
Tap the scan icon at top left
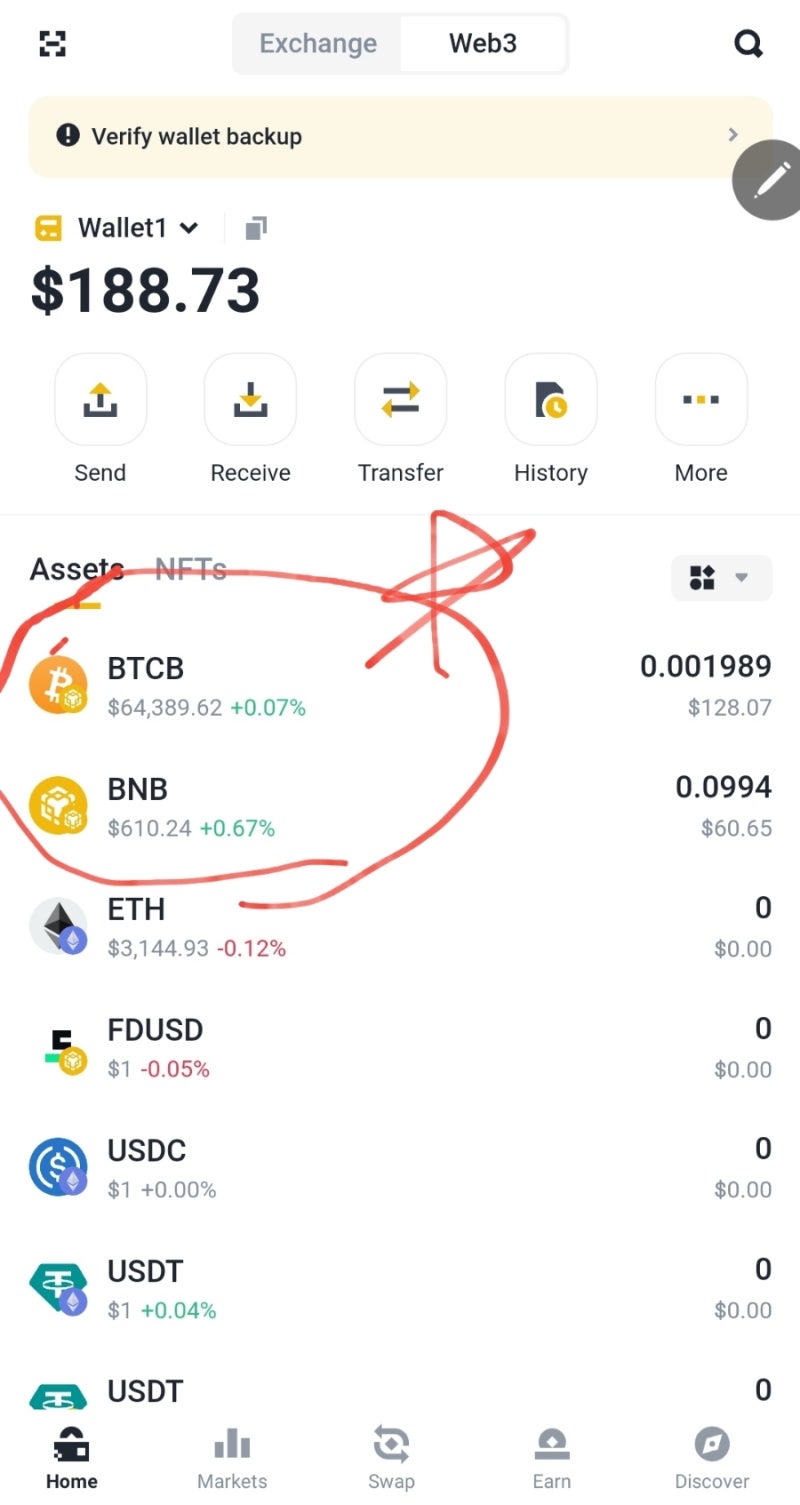point(52,43)
